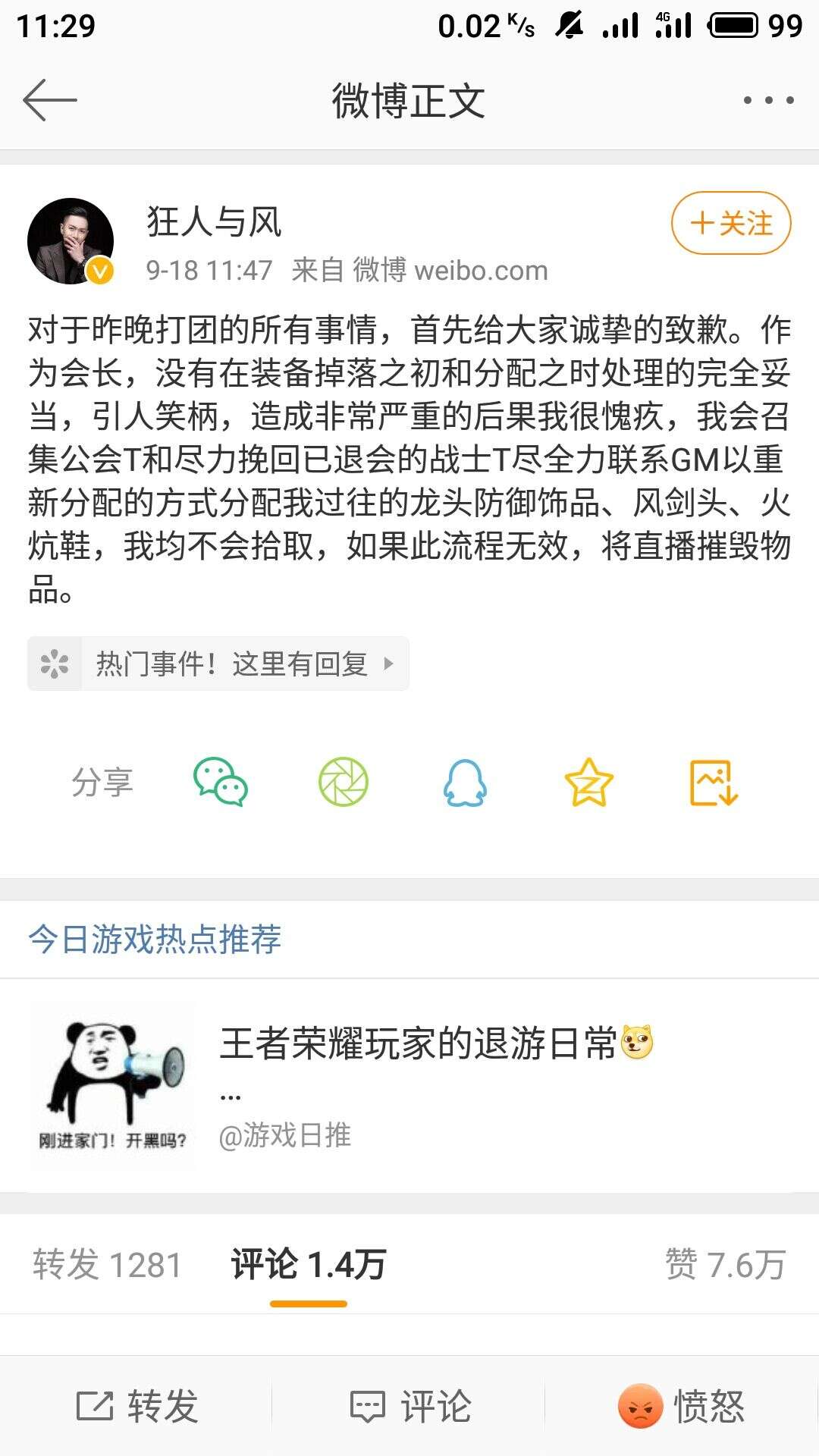Open the three-dot overflow menu
819x1456 pixels.
768,100
